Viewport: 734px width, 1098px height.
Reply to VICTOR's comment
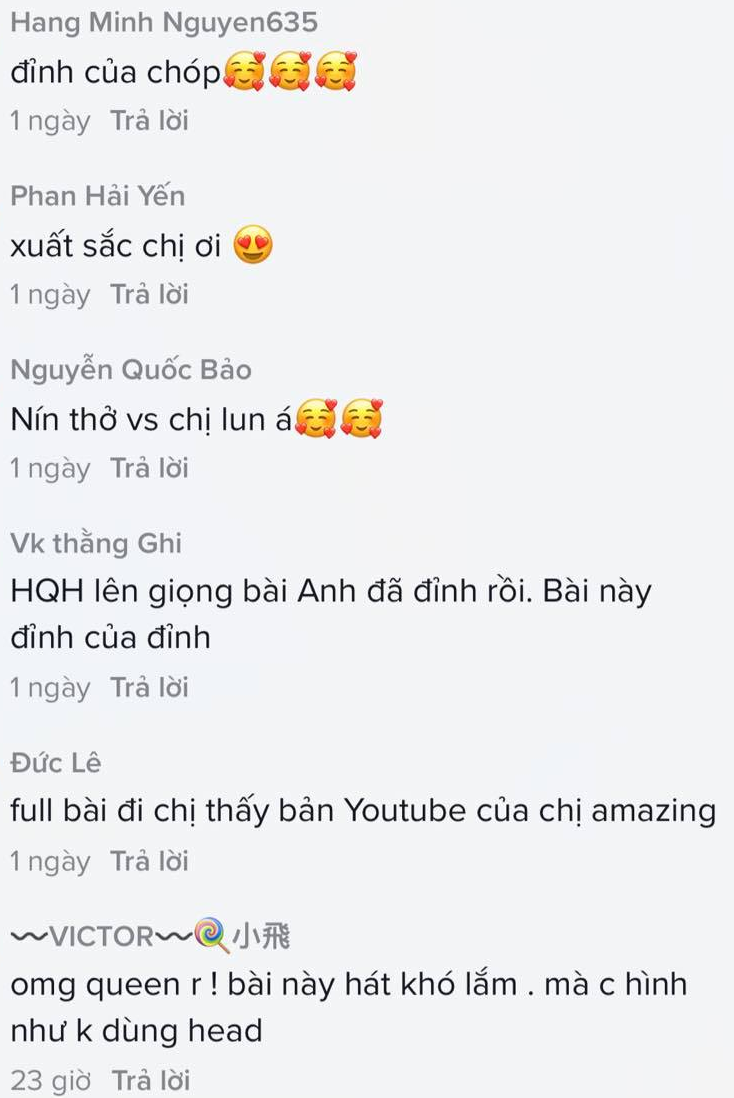pyautogui.click(x=151, y=1081)
